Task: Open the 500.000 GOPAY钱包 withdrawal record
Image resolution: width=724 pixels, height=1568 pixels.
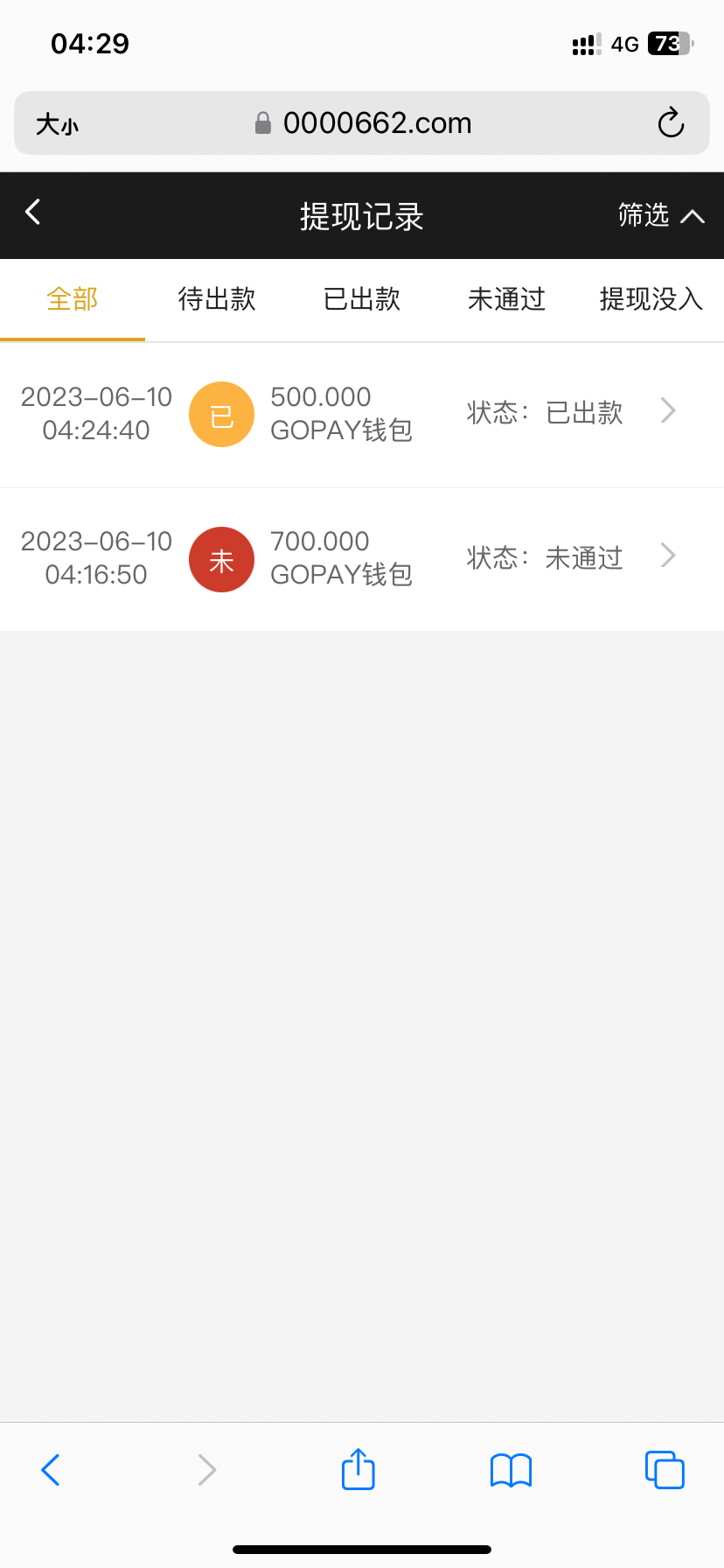Action: [362, 414]
